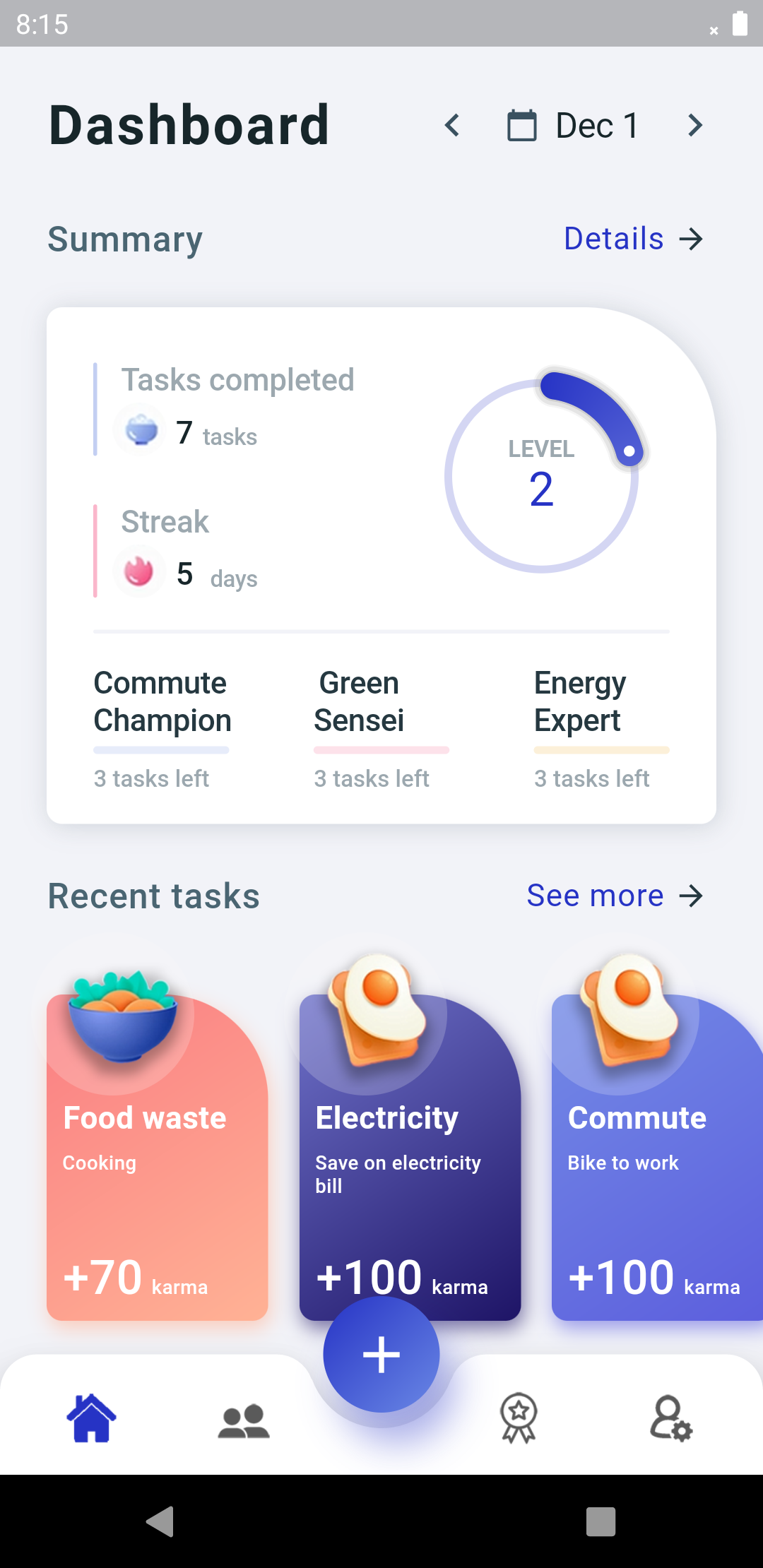
Task: Add a new task with plus button
Action: pyautogui.click(x=381, y=1355)
